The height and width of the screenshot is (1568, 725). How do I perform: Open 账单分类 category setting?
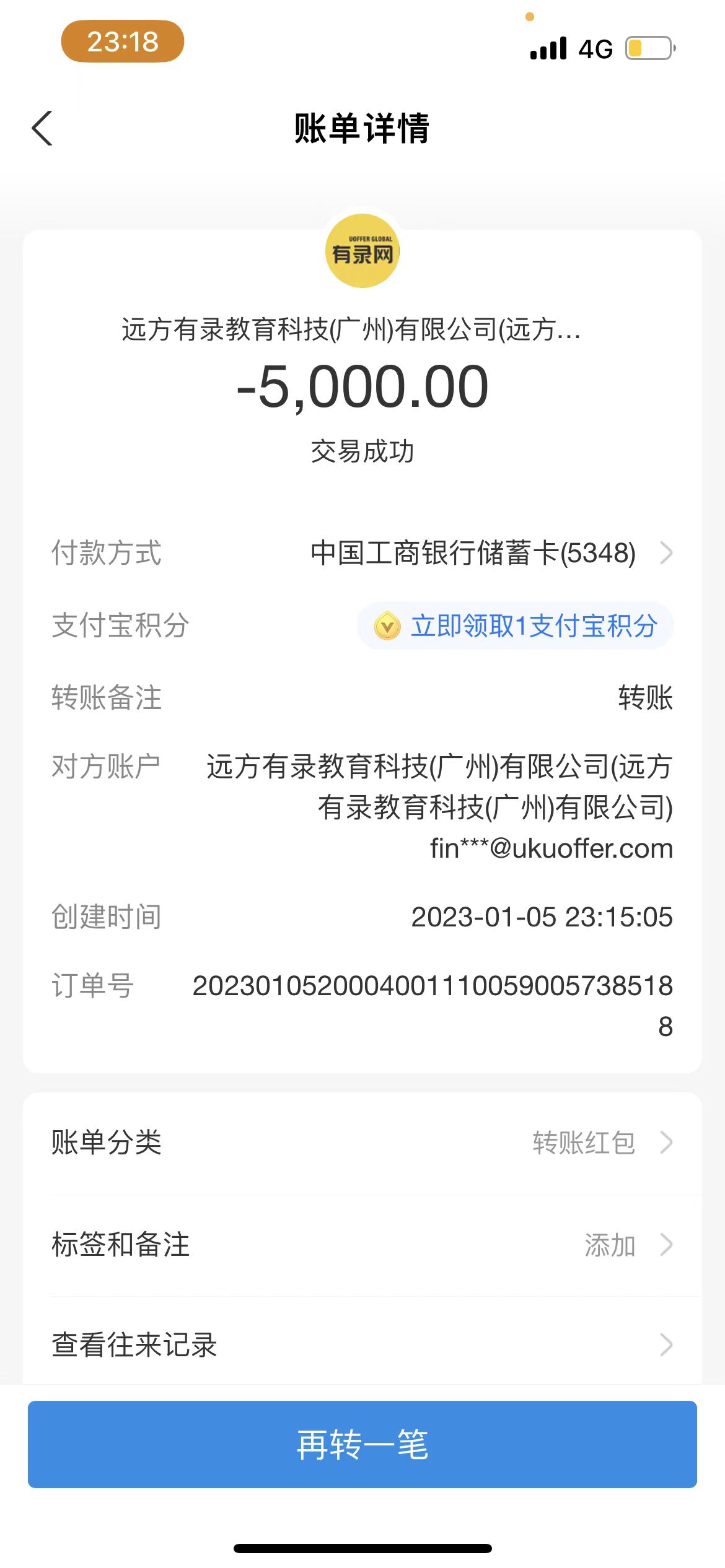click(362, 1143)
